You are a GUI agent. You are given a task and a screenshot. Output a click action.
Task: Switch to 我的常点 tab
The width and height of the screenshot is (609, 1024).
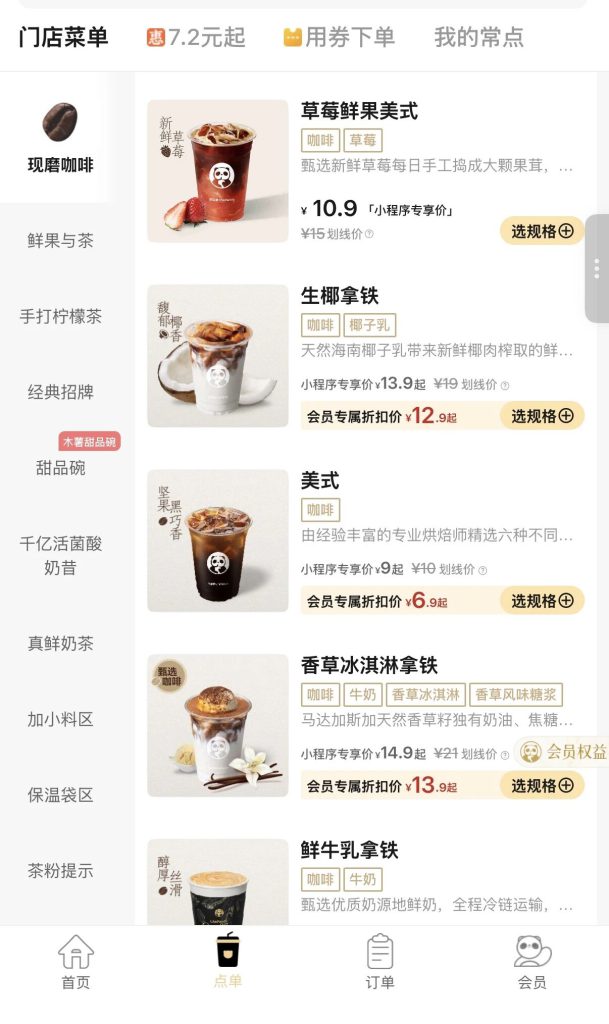tap(479, 38)
